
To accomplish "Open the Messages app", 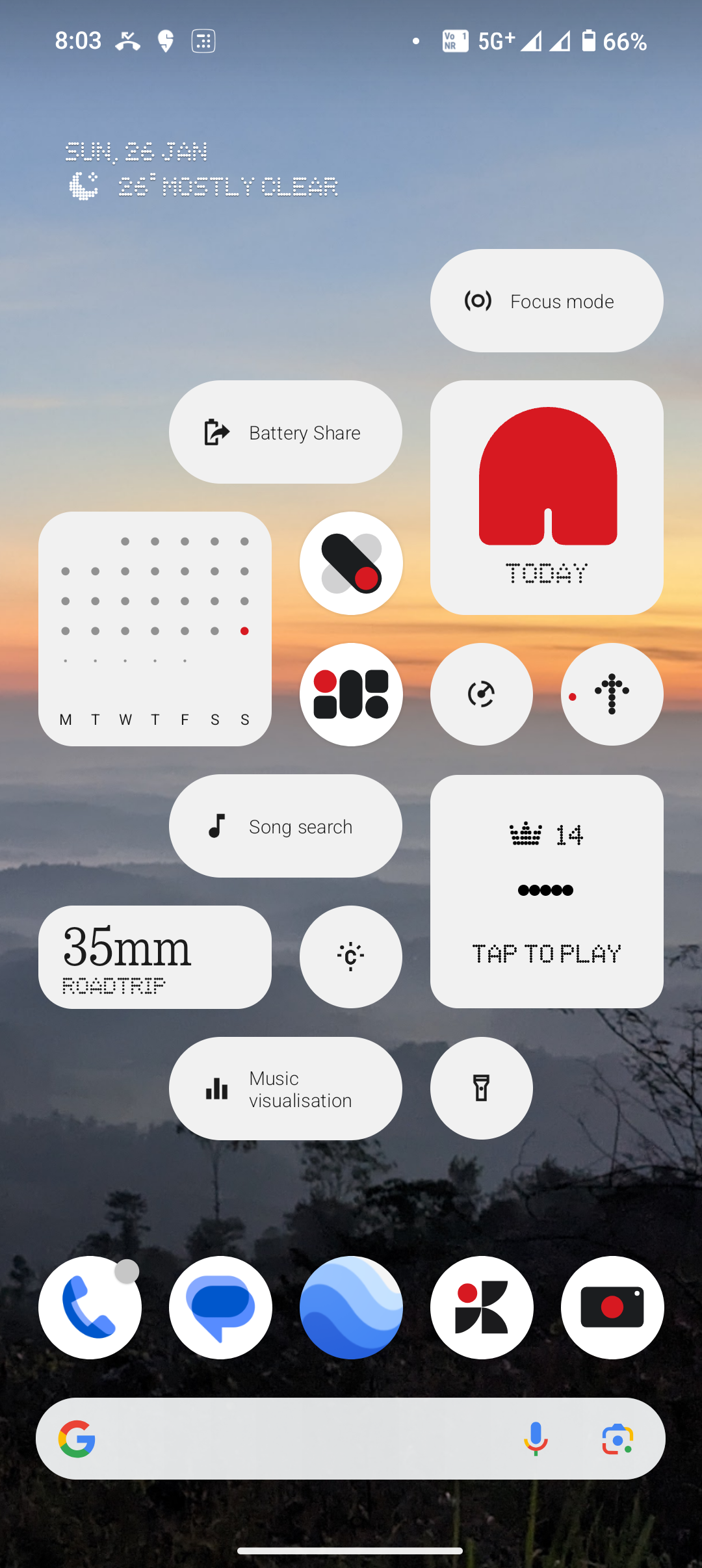I will pyautogui.click(x=220, y=1307).
